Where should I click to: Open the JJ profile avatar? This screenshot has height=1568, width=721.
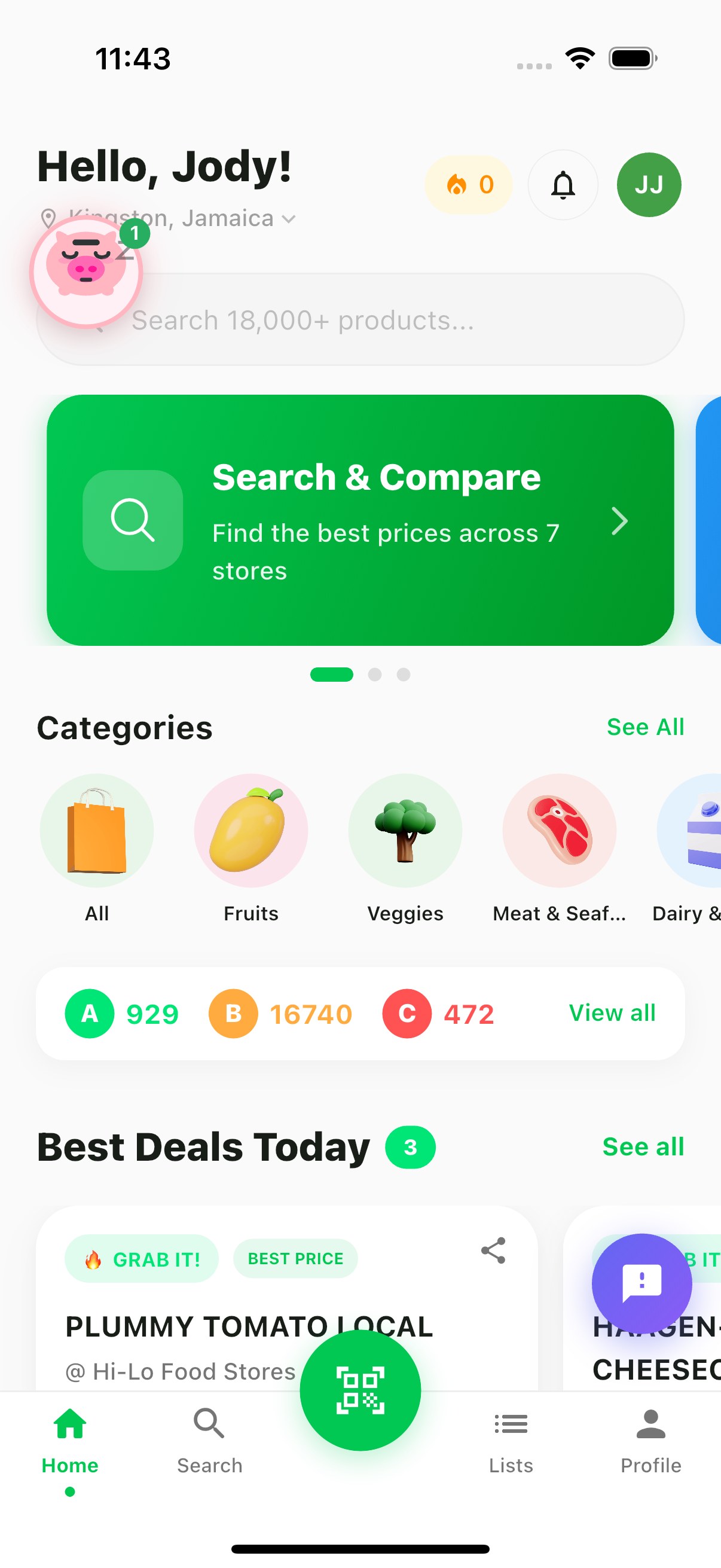[x=648, y=185]
